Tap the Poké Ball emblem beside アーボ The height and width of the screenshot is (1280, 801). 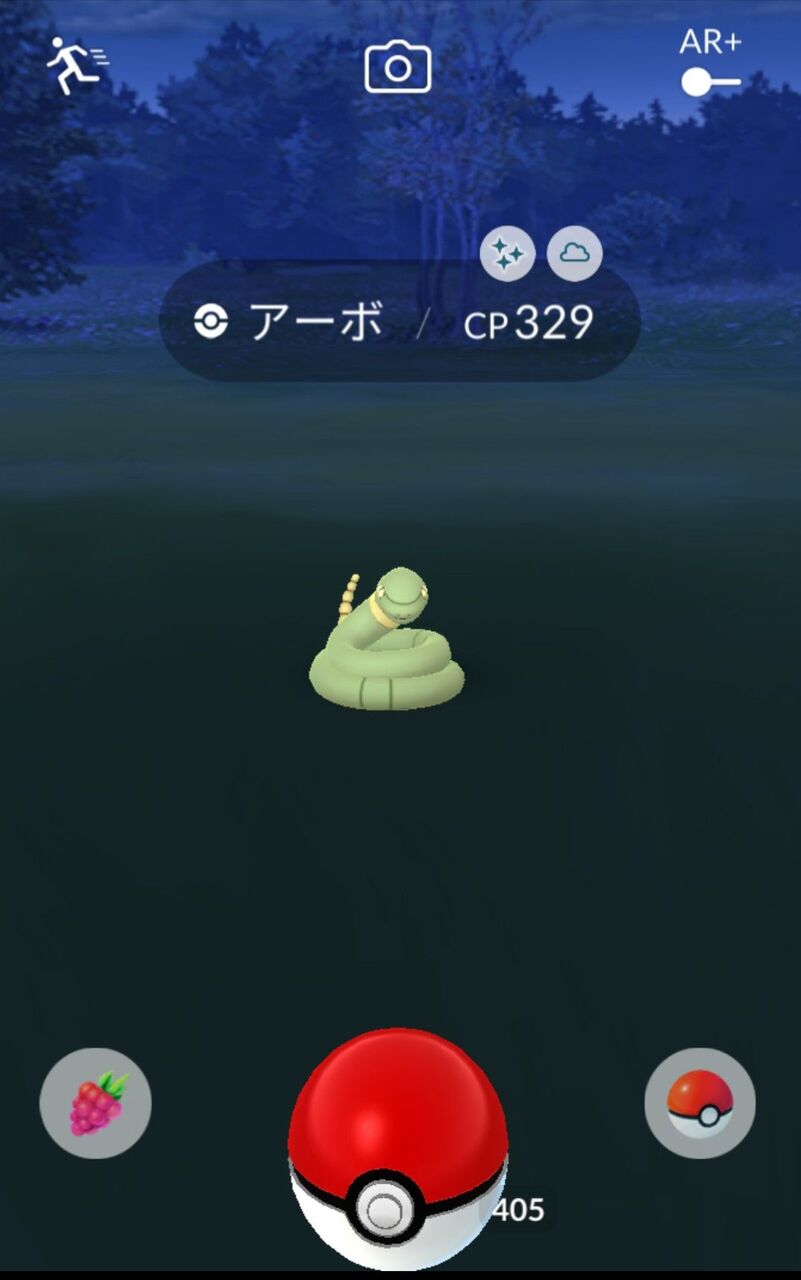tap(210, 320)
